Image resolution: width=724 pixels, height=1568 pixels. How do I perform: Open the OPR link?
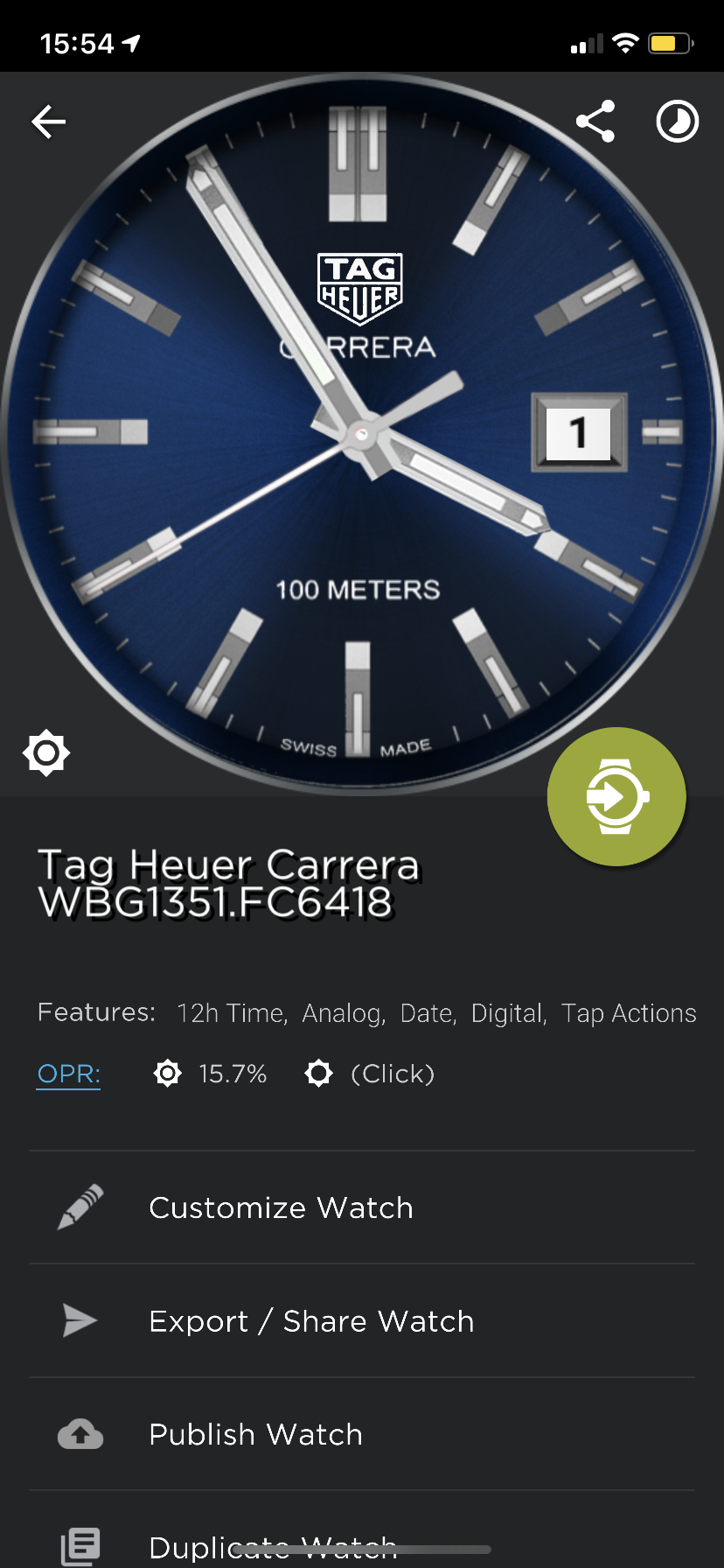coord(69,1074)
